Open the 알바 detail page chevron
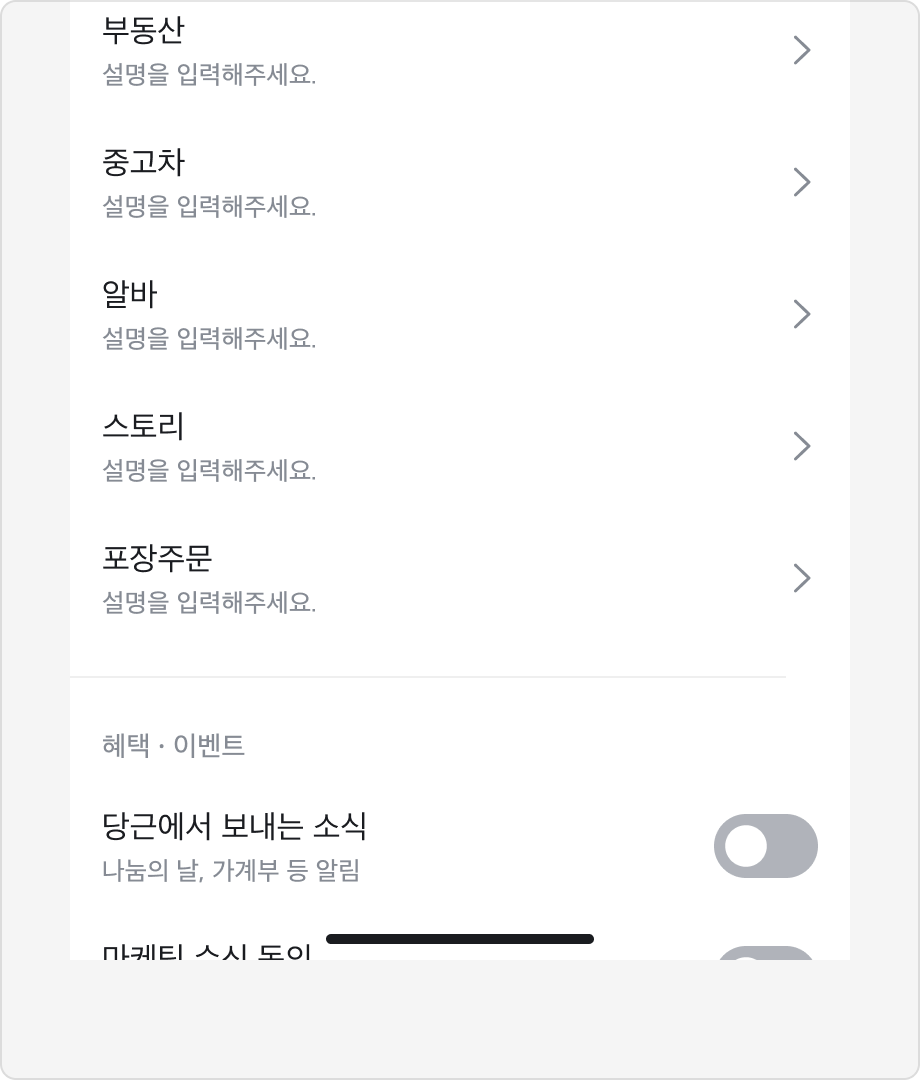The width and height of the screenshot is (920, 1080). [801, 314]
